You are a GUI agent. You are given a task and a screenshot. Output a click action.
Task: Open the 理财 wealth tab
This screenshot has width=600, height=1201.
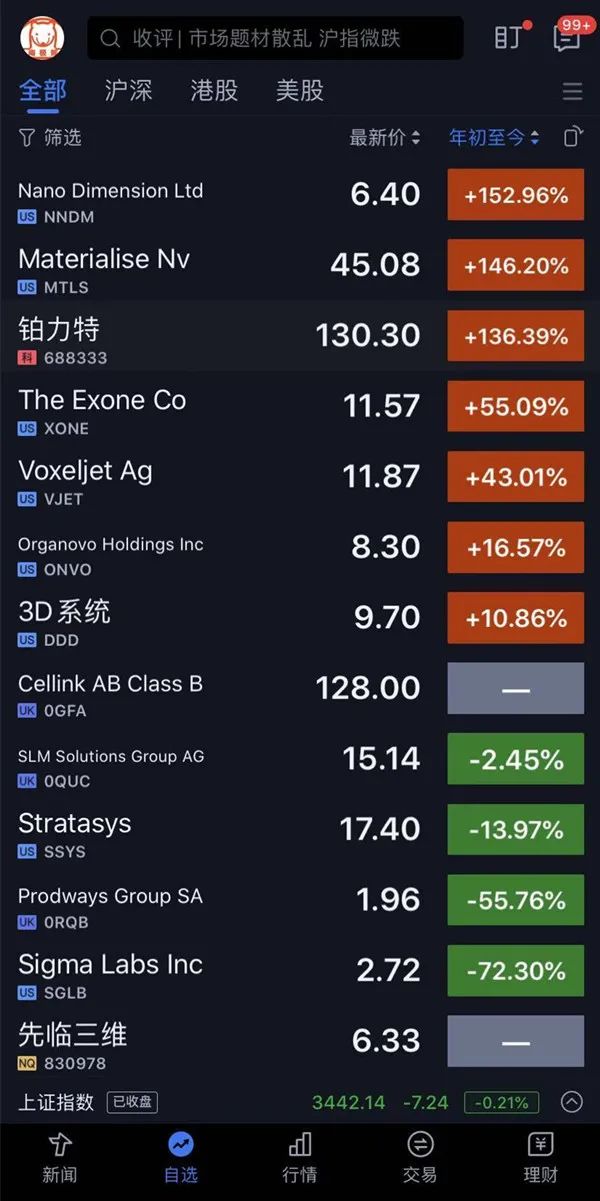540,1158
